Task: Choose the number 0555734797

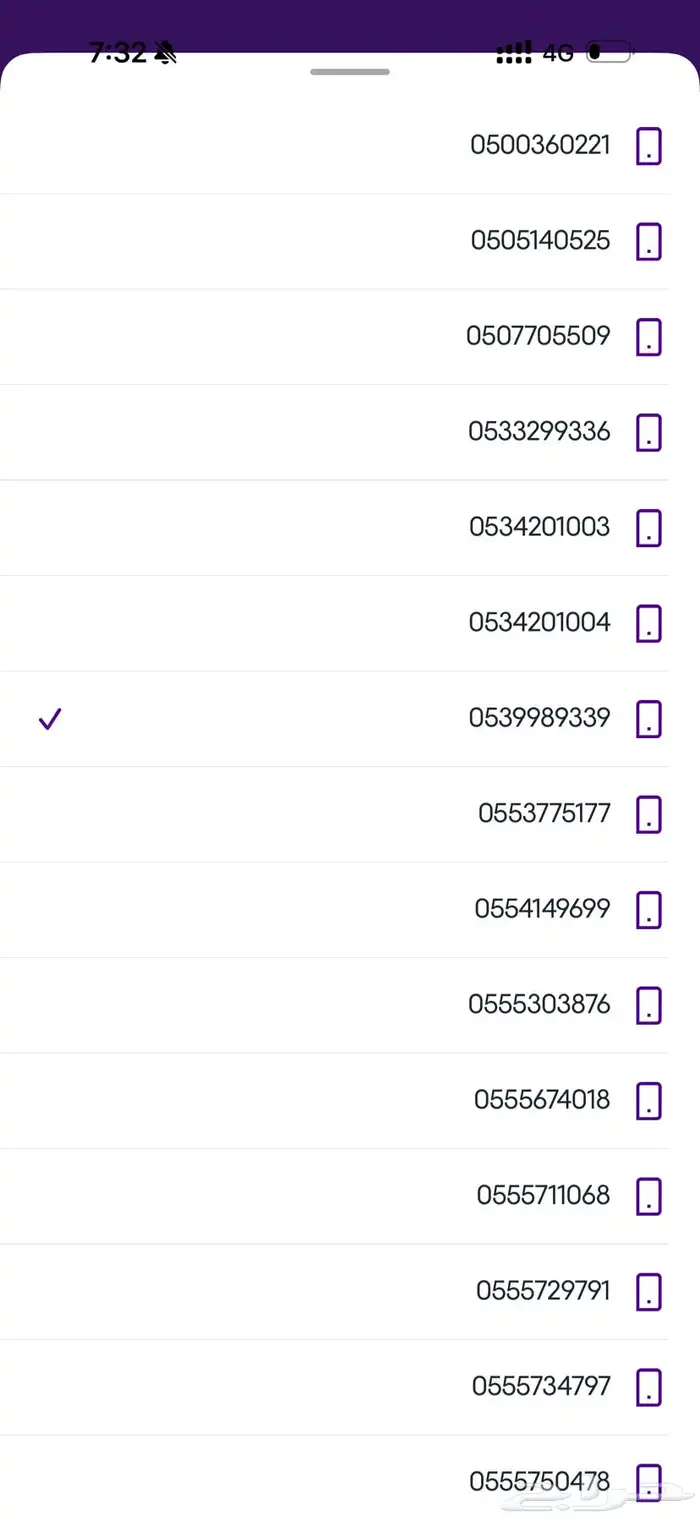Action: pyautogui.click(x=541, y=1386)
